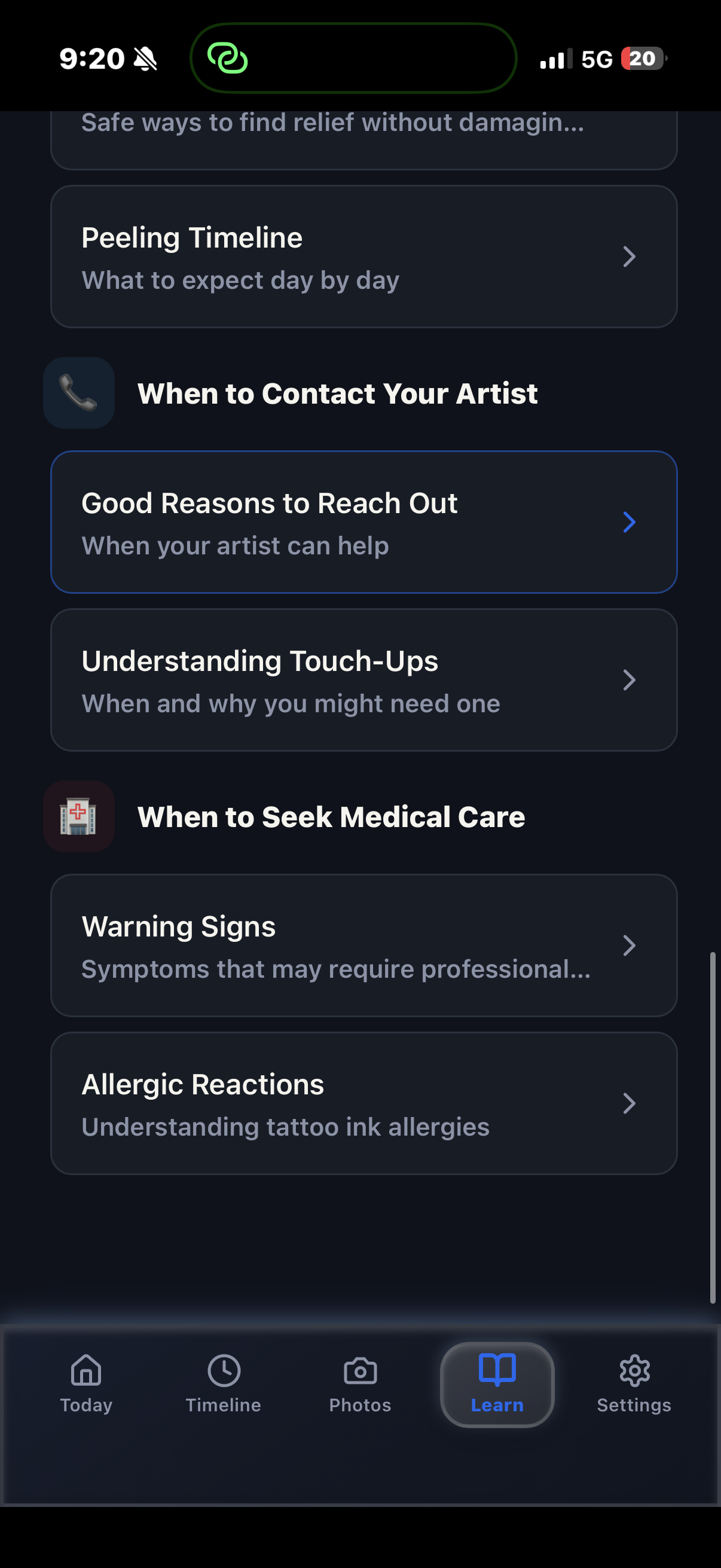This screenshot has width=721, height=1568.
Task: Expand the Peeling Timeline article
Action: (365, 256)
